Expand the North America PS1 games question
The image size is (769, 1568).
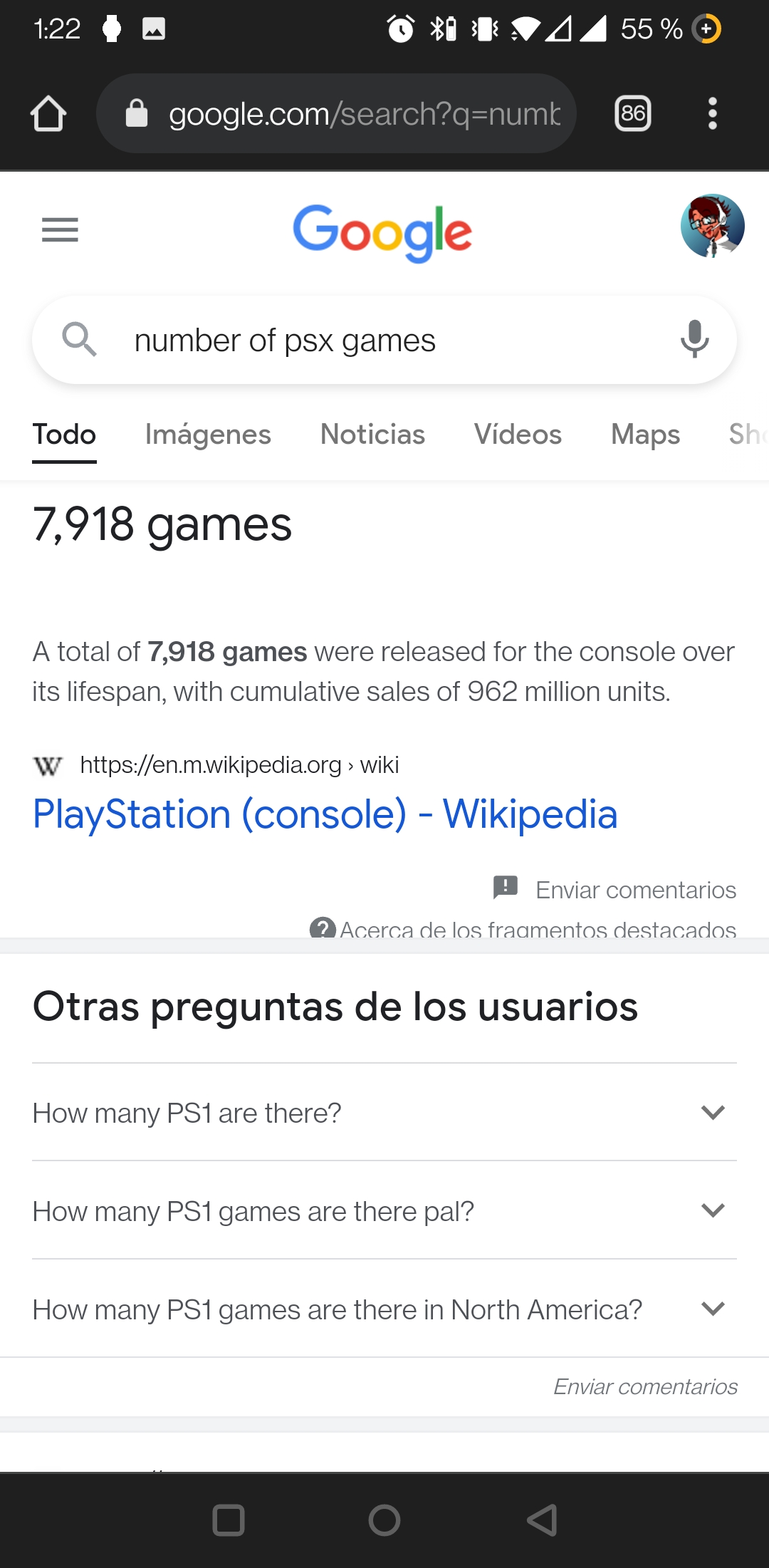click(384, 1309)
